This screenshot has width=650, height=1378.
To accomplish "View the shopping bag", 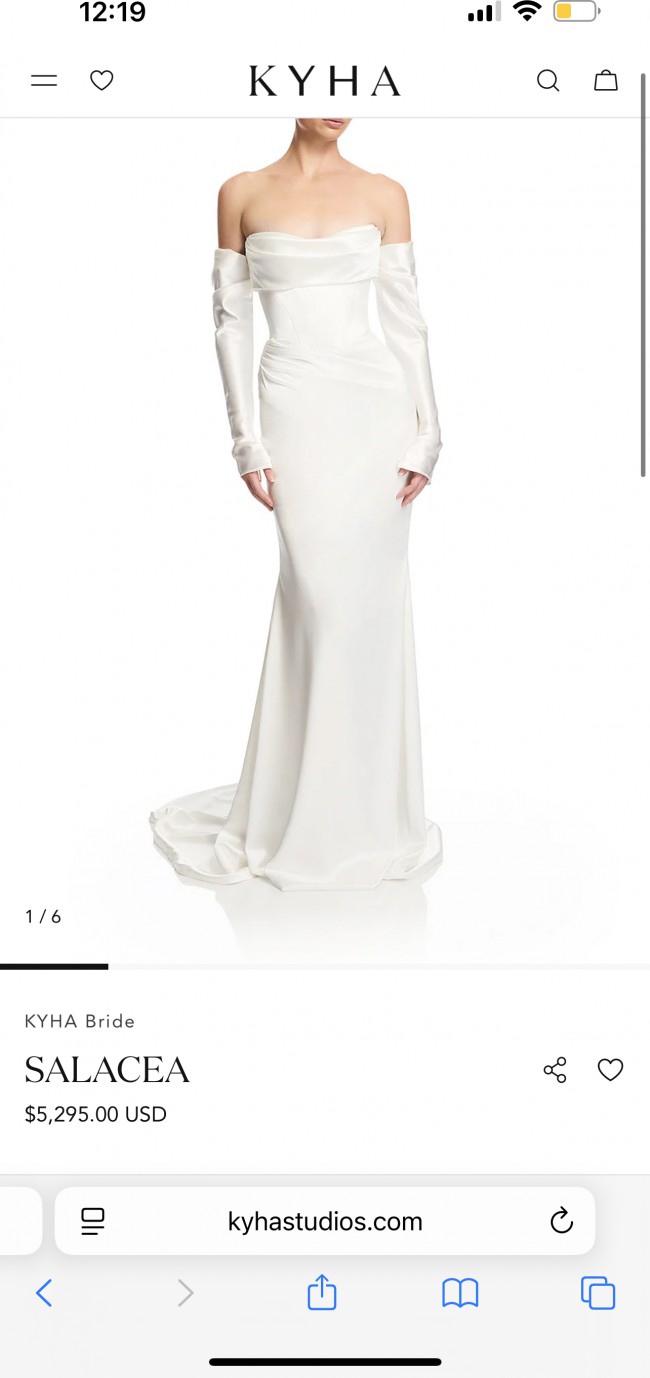I will pyautogui.click(x=606, y=81).
